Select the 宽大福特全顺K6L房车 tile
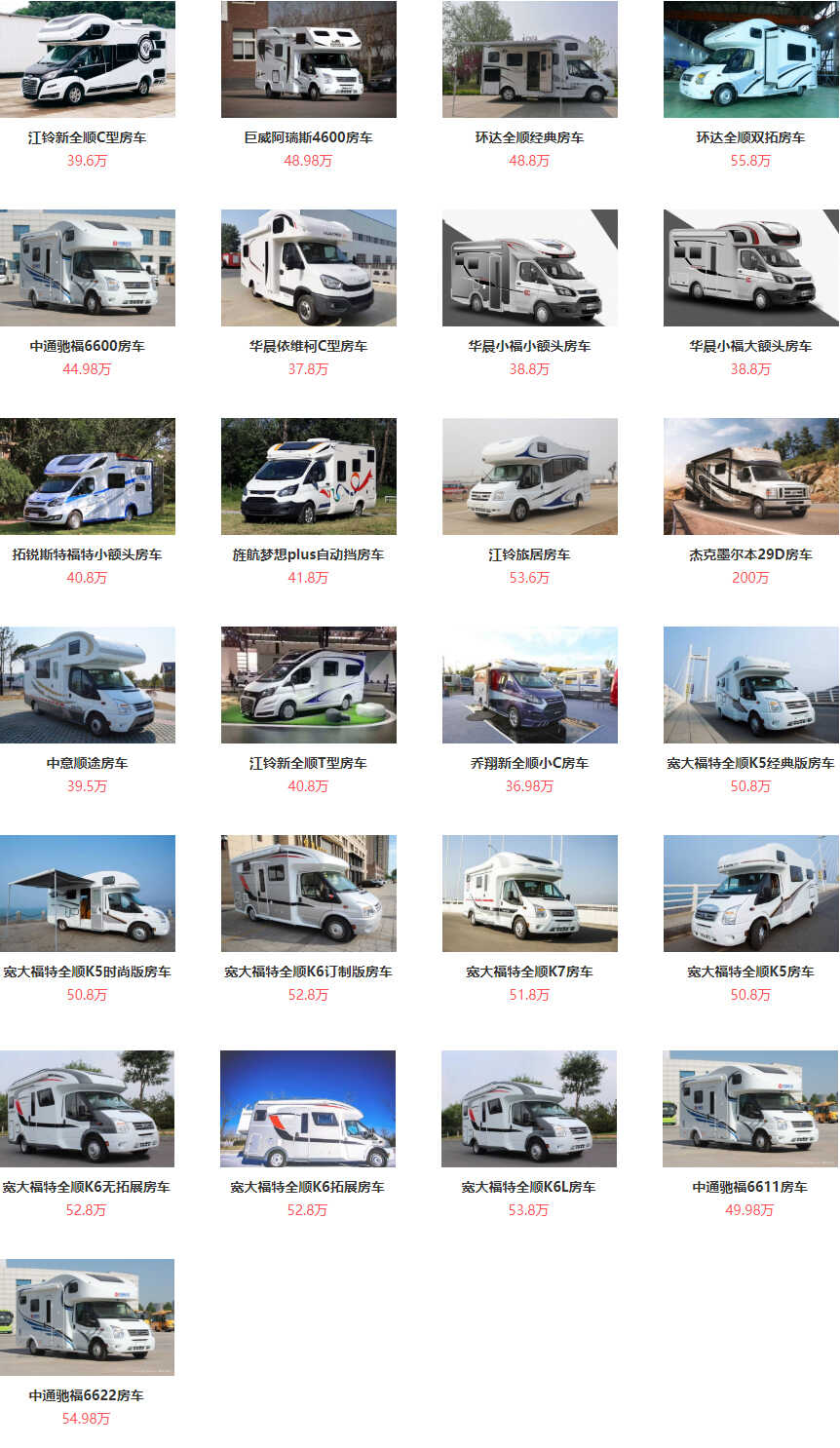 coord(528,1109)
